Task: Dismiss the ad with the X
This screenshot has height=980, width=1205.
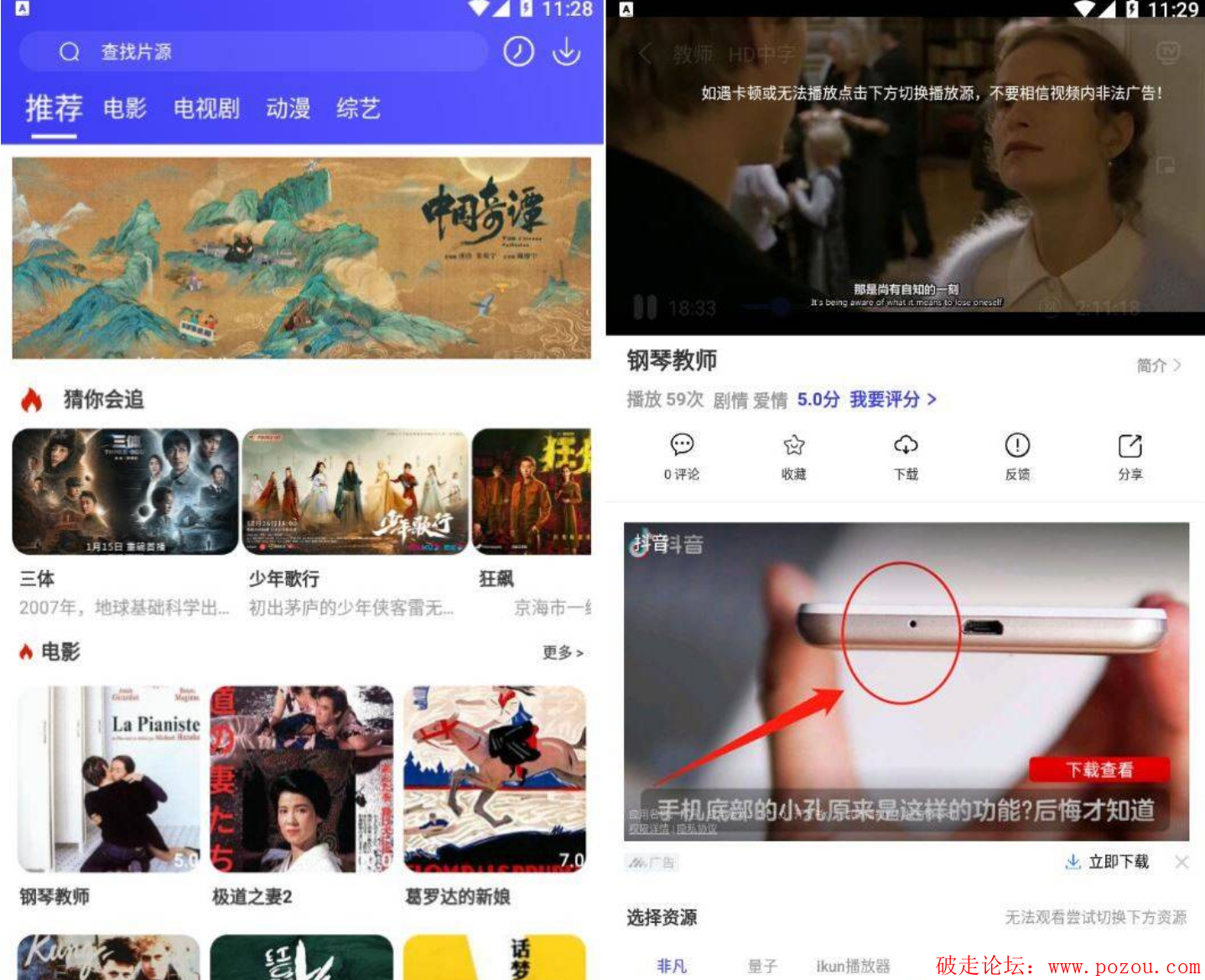Action: pos(1182,862)
